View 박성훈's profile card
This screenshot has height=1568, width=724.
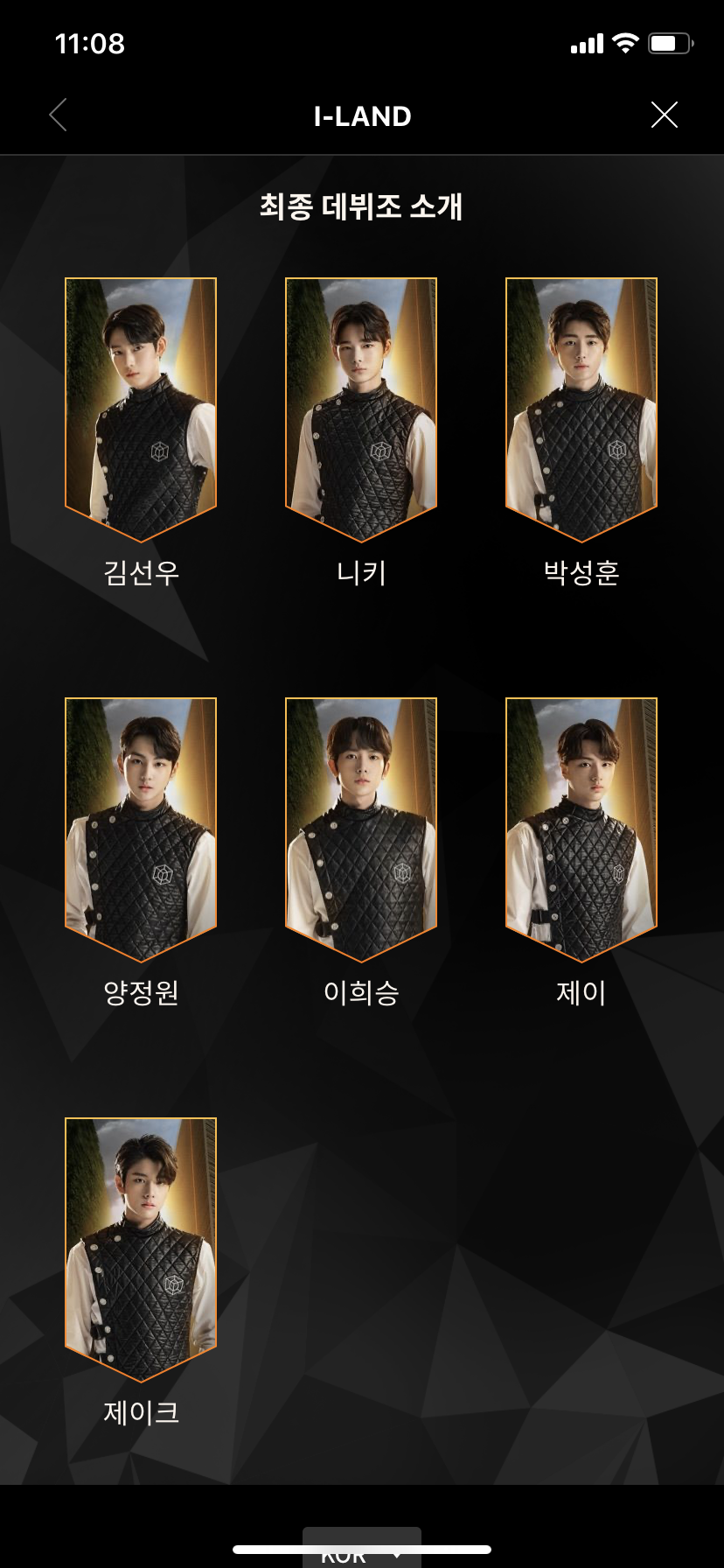click(581, 407)
